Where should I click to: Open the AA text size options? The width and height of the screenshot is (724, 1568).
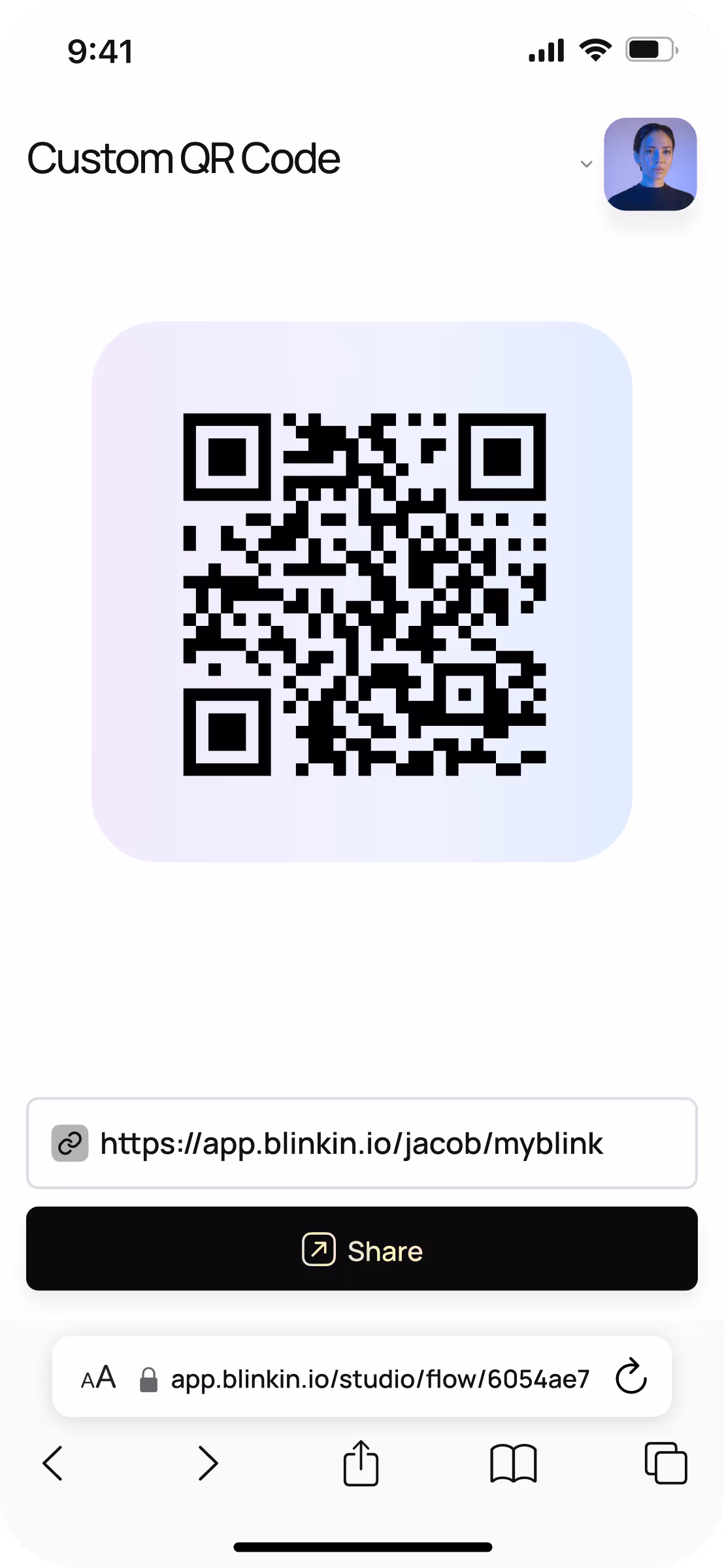[x=99, y=1378]
